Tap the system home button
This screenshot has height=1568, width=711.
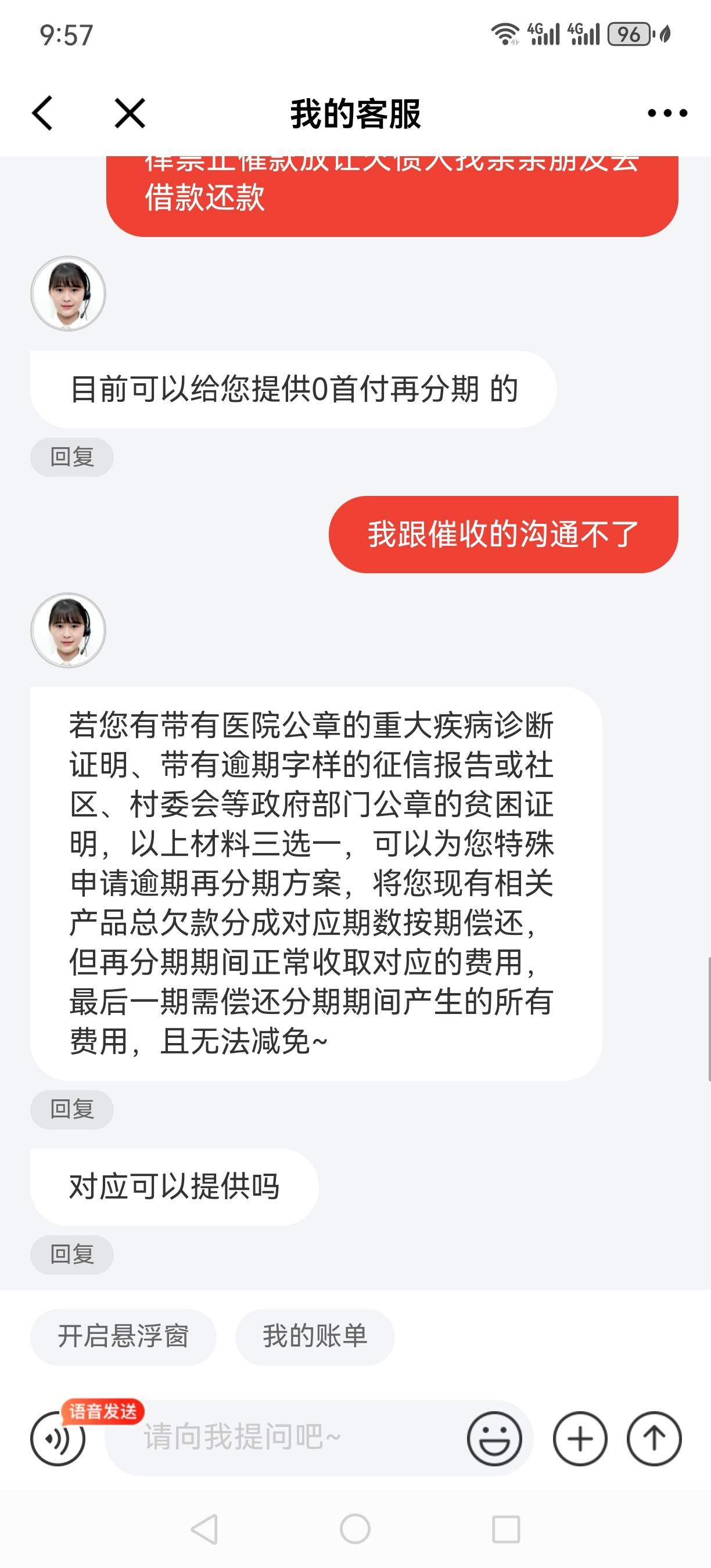[x=355, y=1529]
